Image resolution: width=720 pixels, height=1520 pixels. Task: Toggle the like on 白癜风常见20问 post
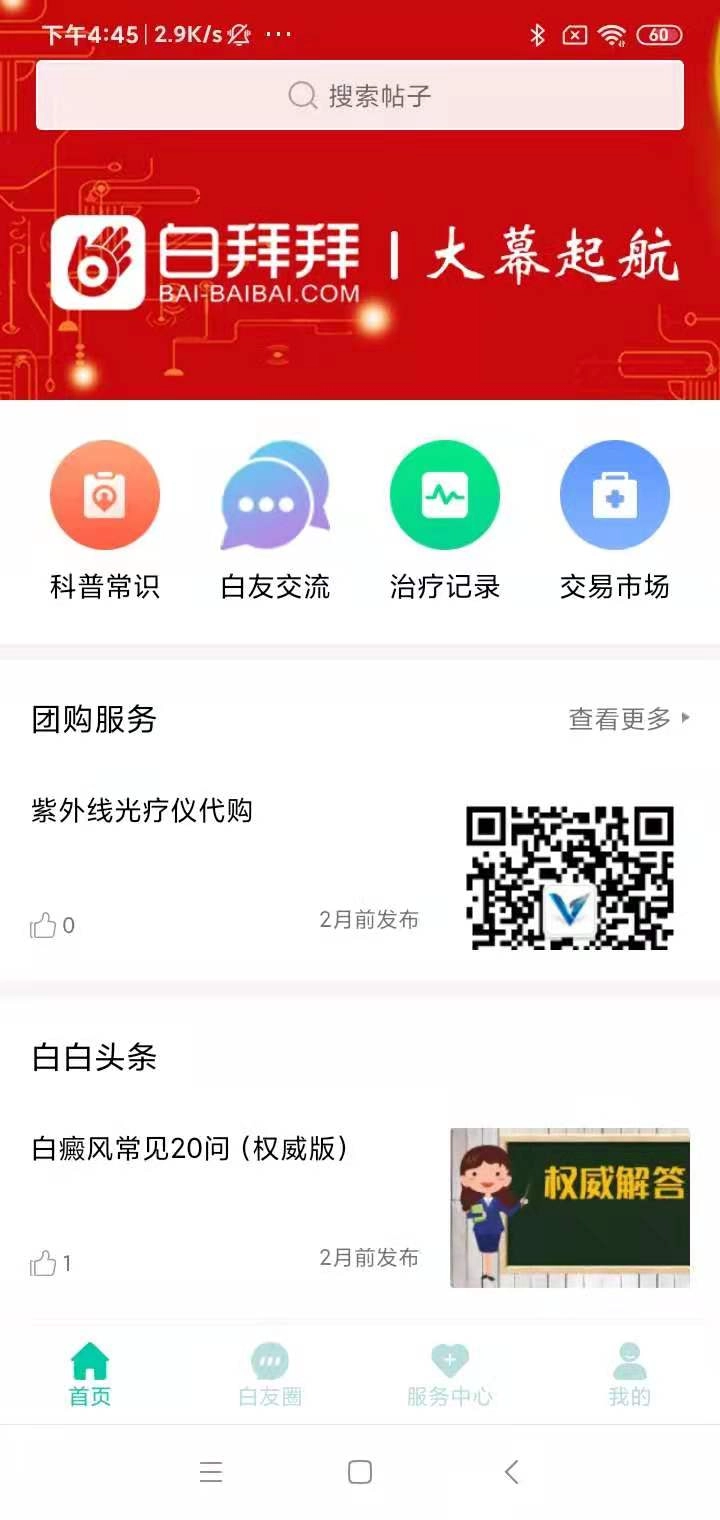[x=43, y=1263]
